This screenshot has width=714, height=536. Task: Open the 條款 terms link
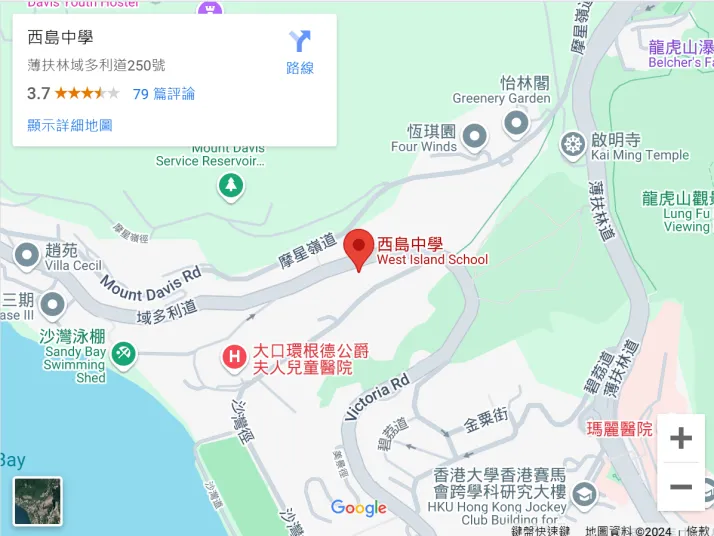(697, 530)
